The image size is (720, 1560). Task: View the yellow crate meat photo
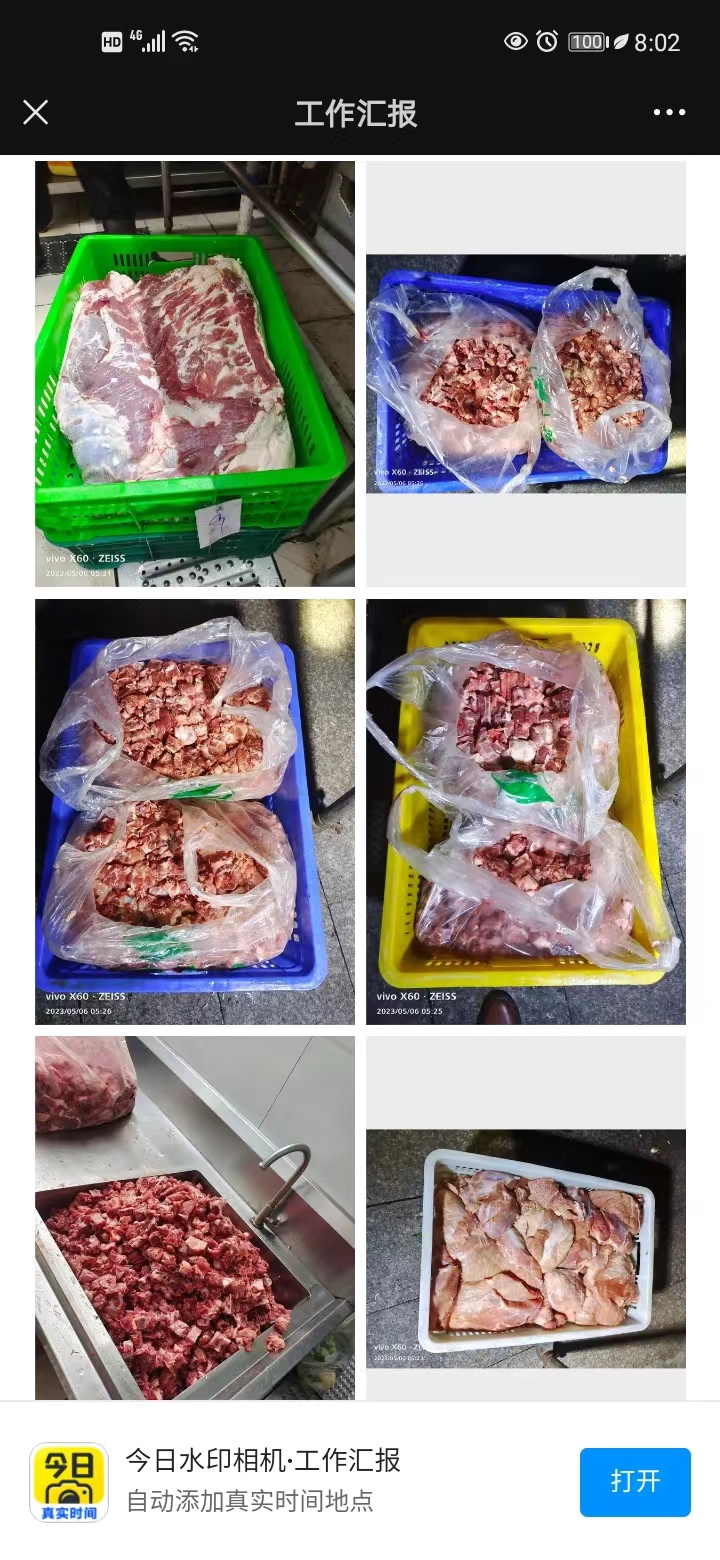coord(526,812)
